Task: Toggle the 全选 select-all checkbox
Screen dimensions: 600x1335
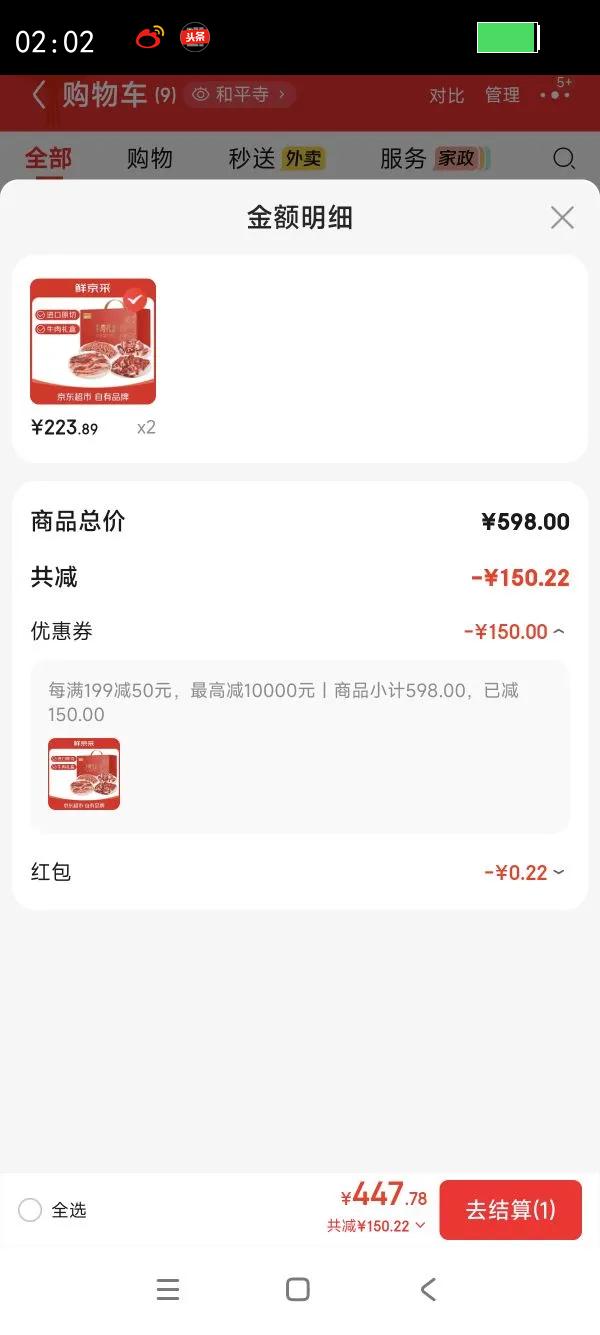Action: point(30,1211)
